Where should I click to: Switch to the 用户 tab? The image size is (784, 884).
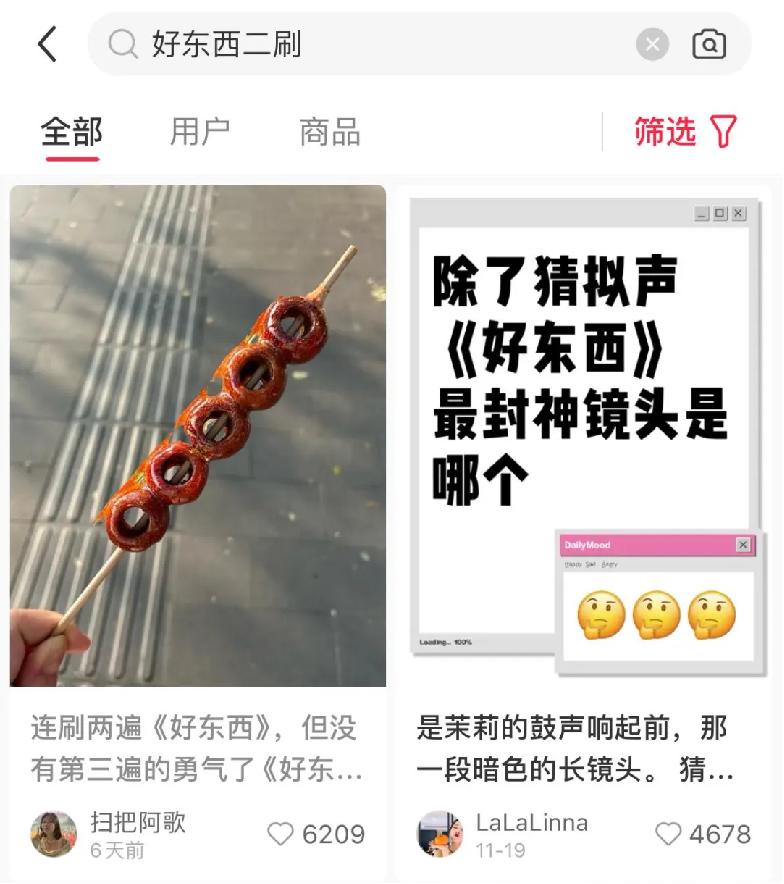pyautogui.click(x=200, y=132)
